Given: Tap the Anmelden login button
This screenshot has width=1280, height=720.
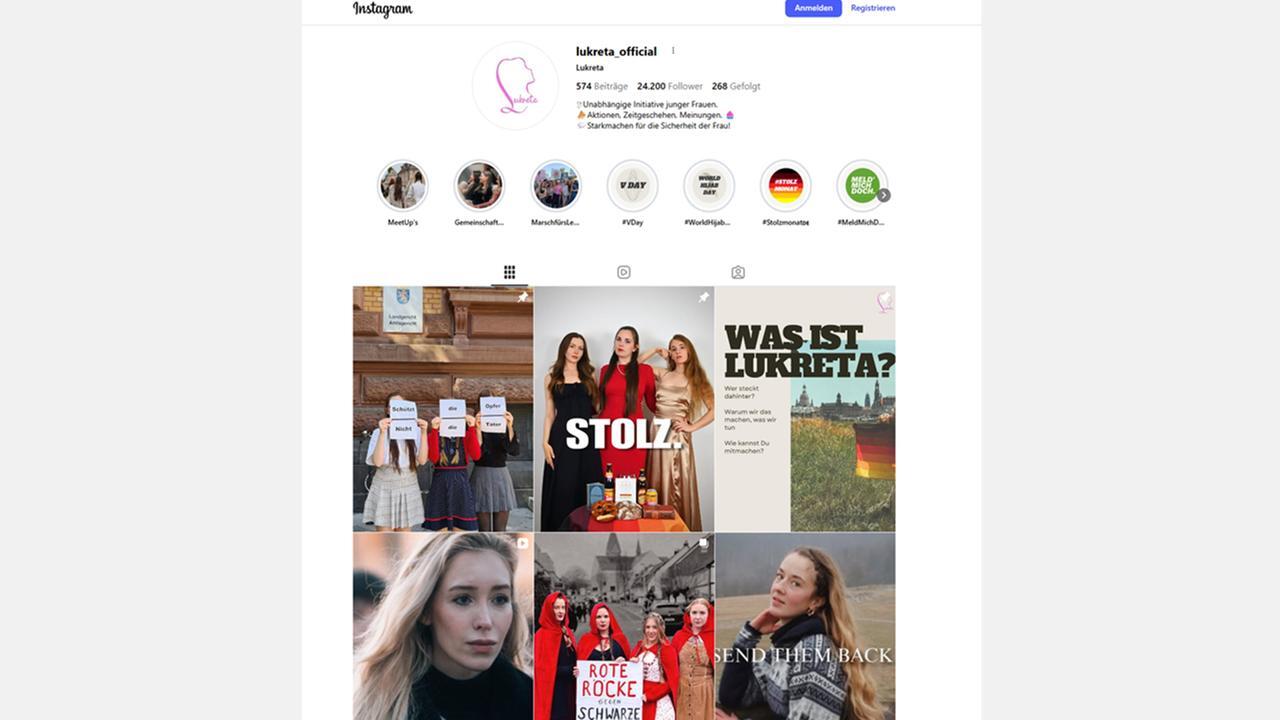Looking at the screenshot, I should [812, 8].
